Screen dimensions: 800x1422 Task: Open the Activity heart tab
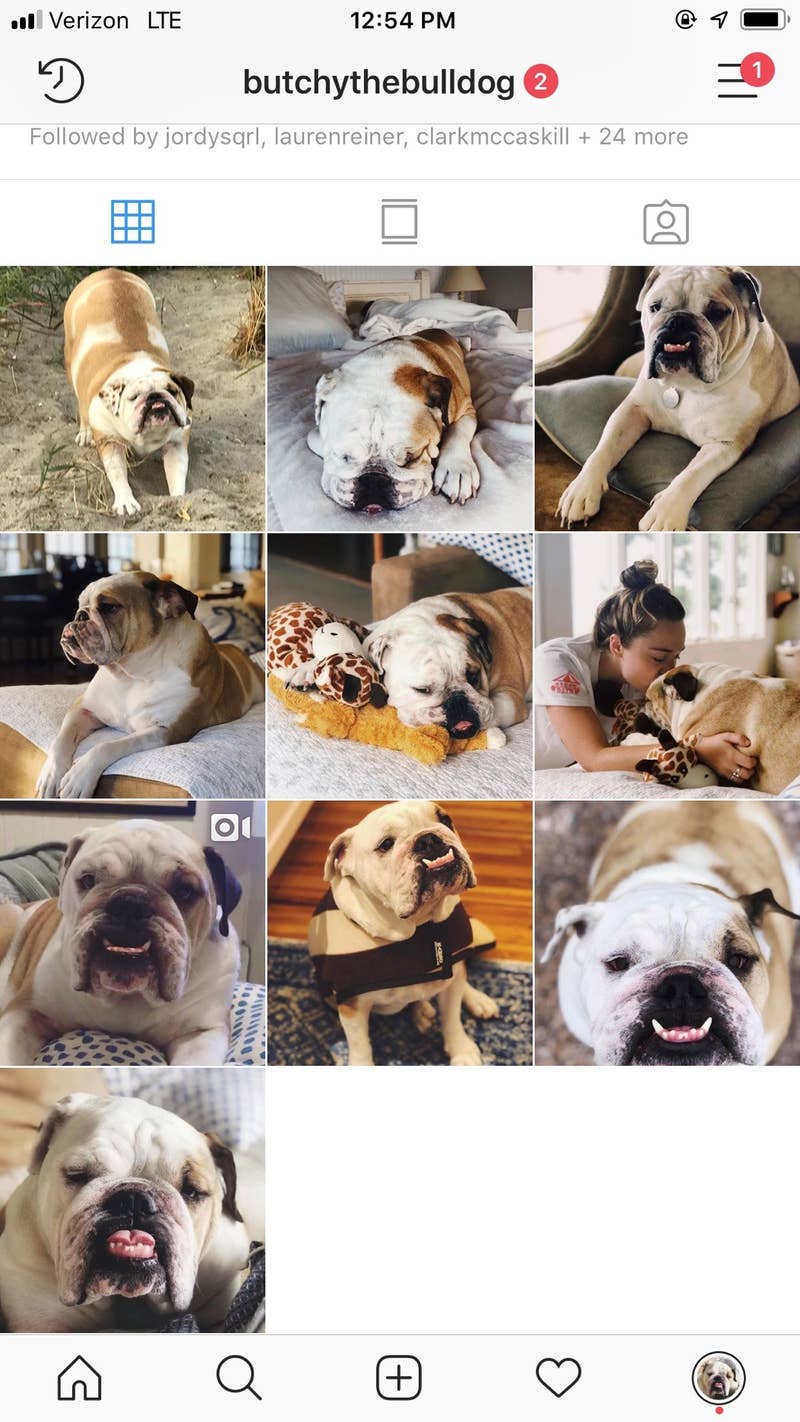pos(559,1379)
